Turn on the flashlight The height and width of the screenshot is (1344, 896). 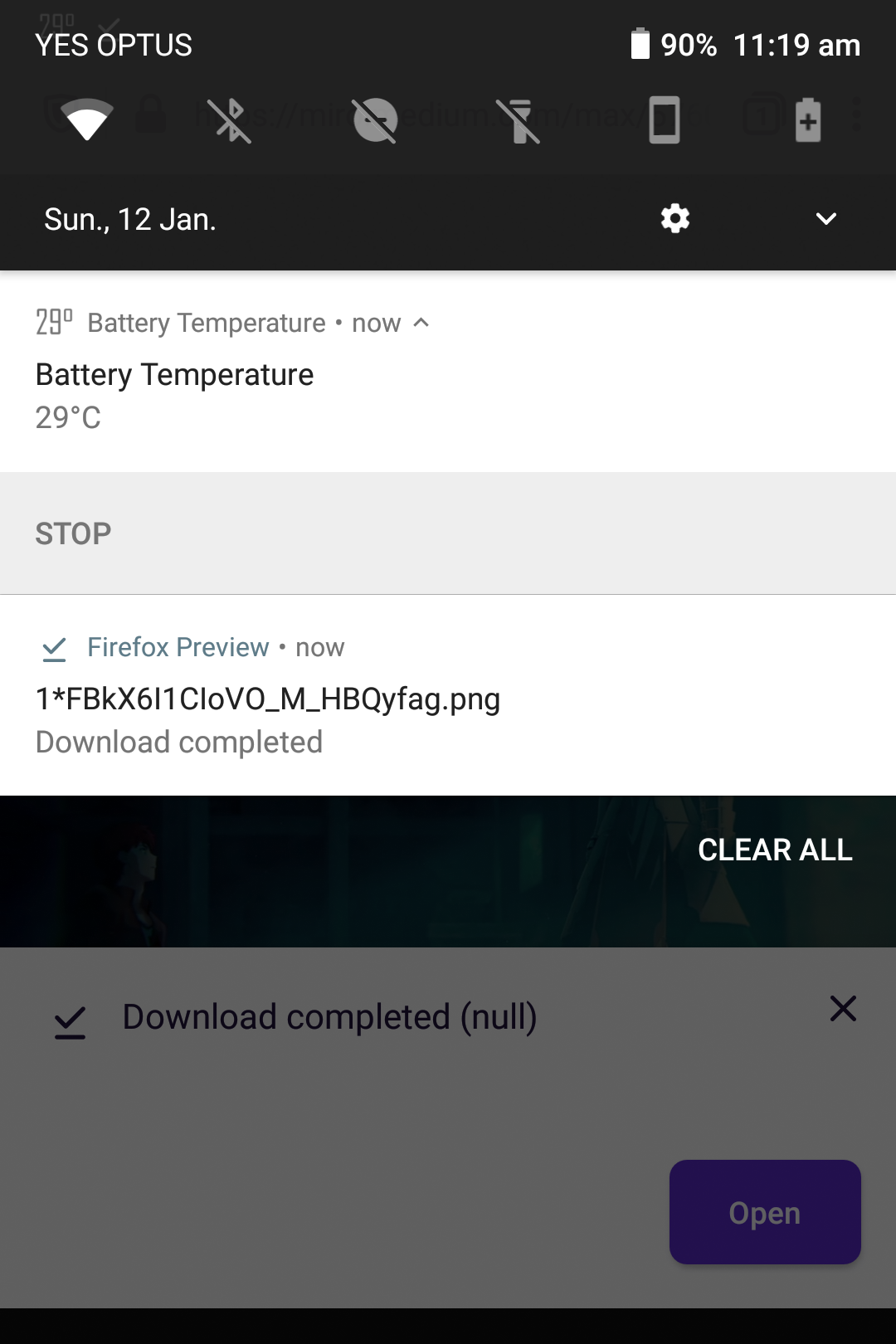519,120
